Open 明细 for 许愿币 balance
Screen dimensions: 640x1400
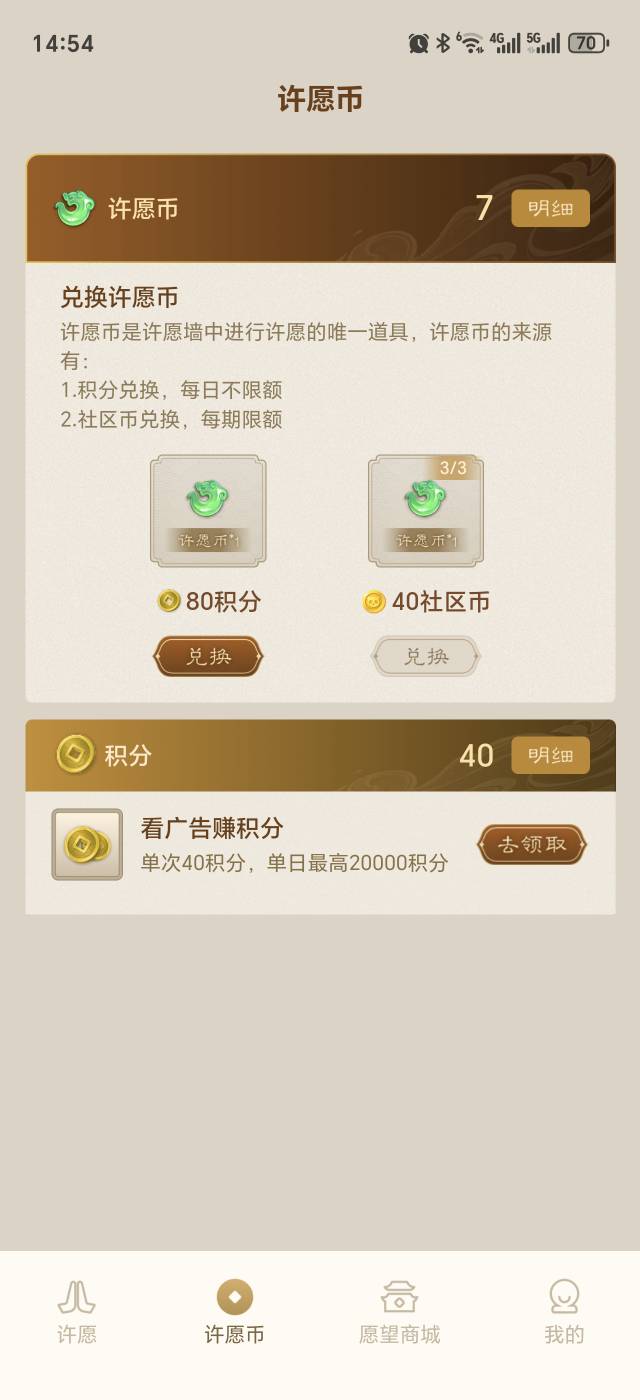(x=550, y=208)
